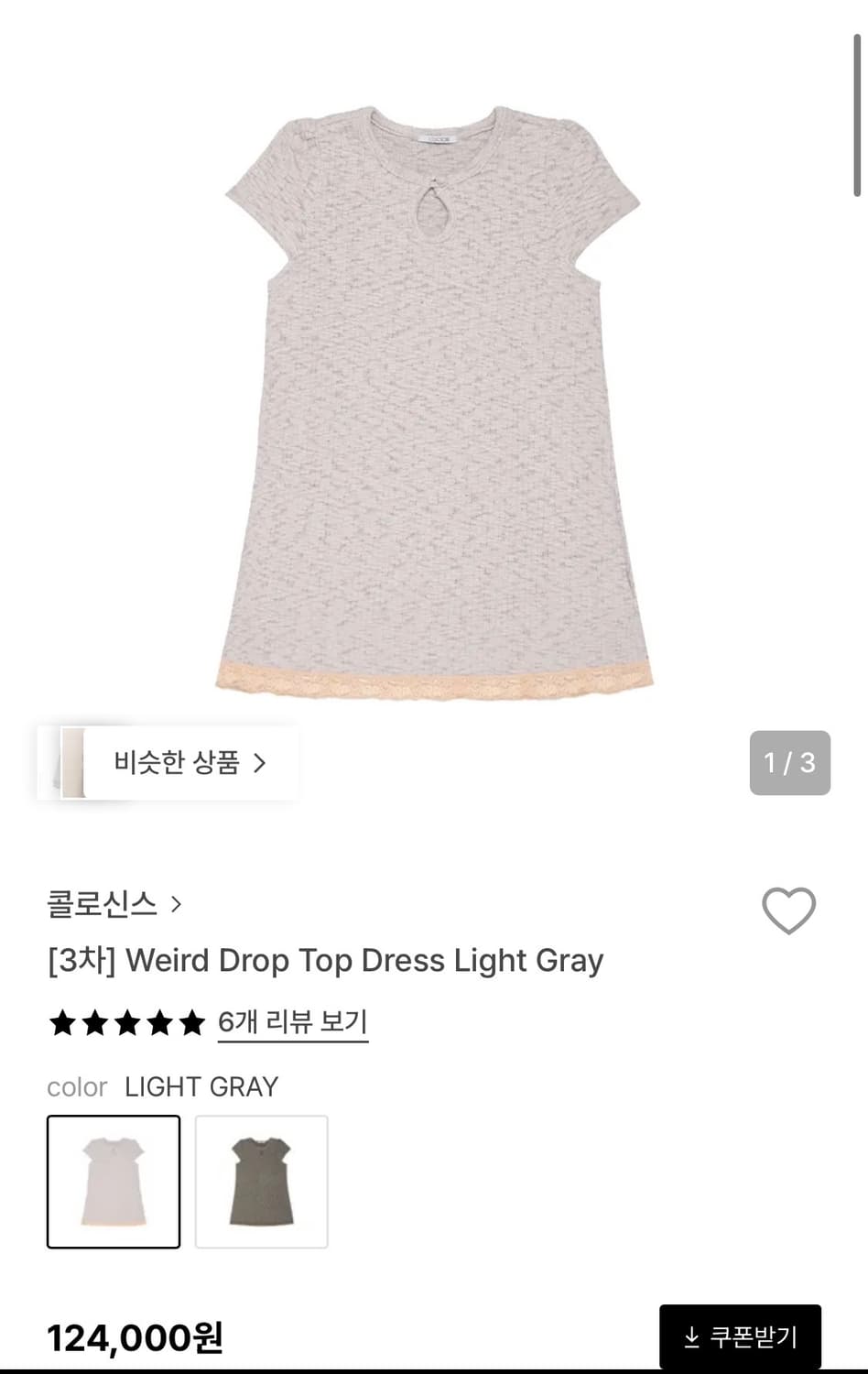
Task: Select the first star in the rating row
Action: tap(61, 1022)
